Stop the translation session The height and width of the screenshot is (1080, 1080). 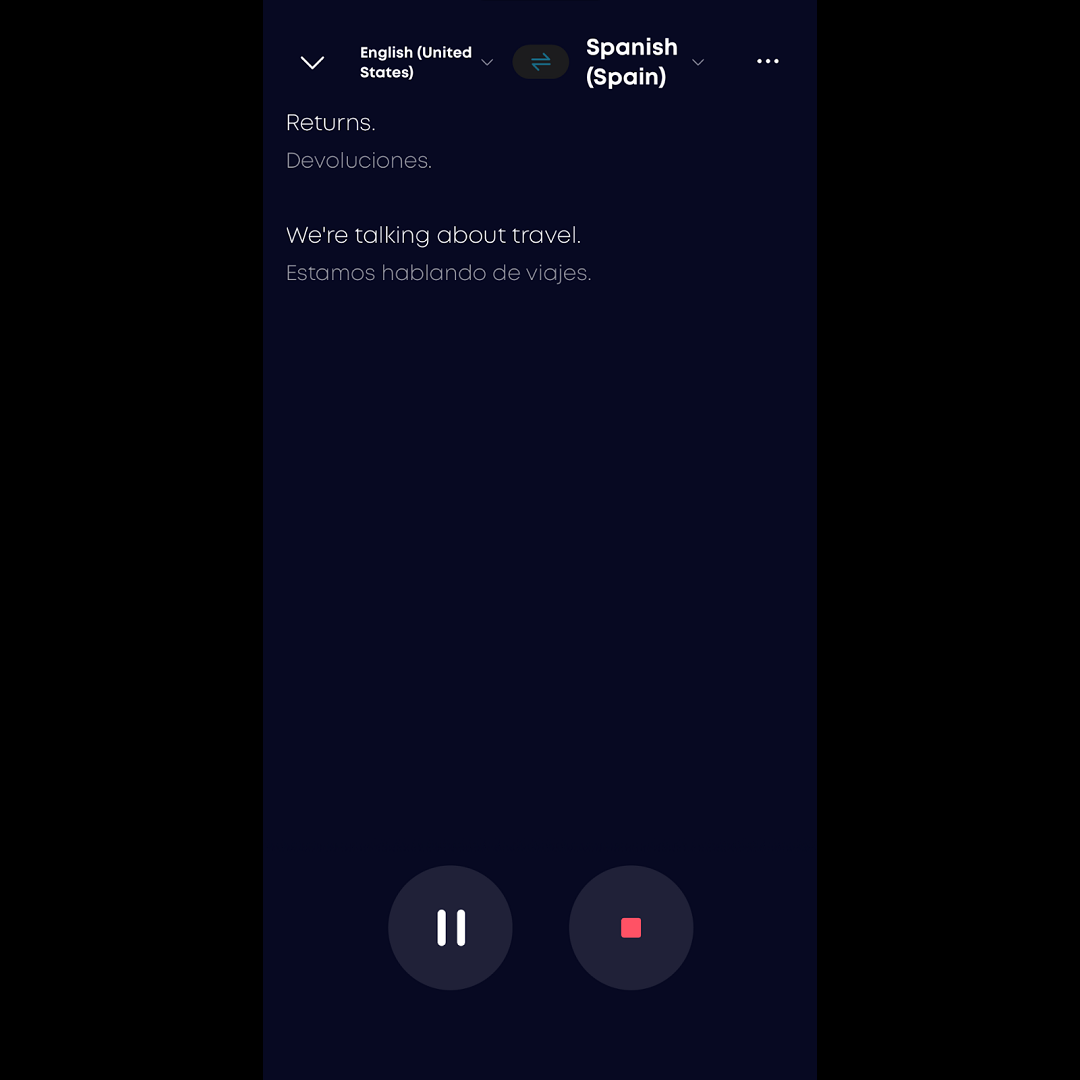[x=631, y=928]
